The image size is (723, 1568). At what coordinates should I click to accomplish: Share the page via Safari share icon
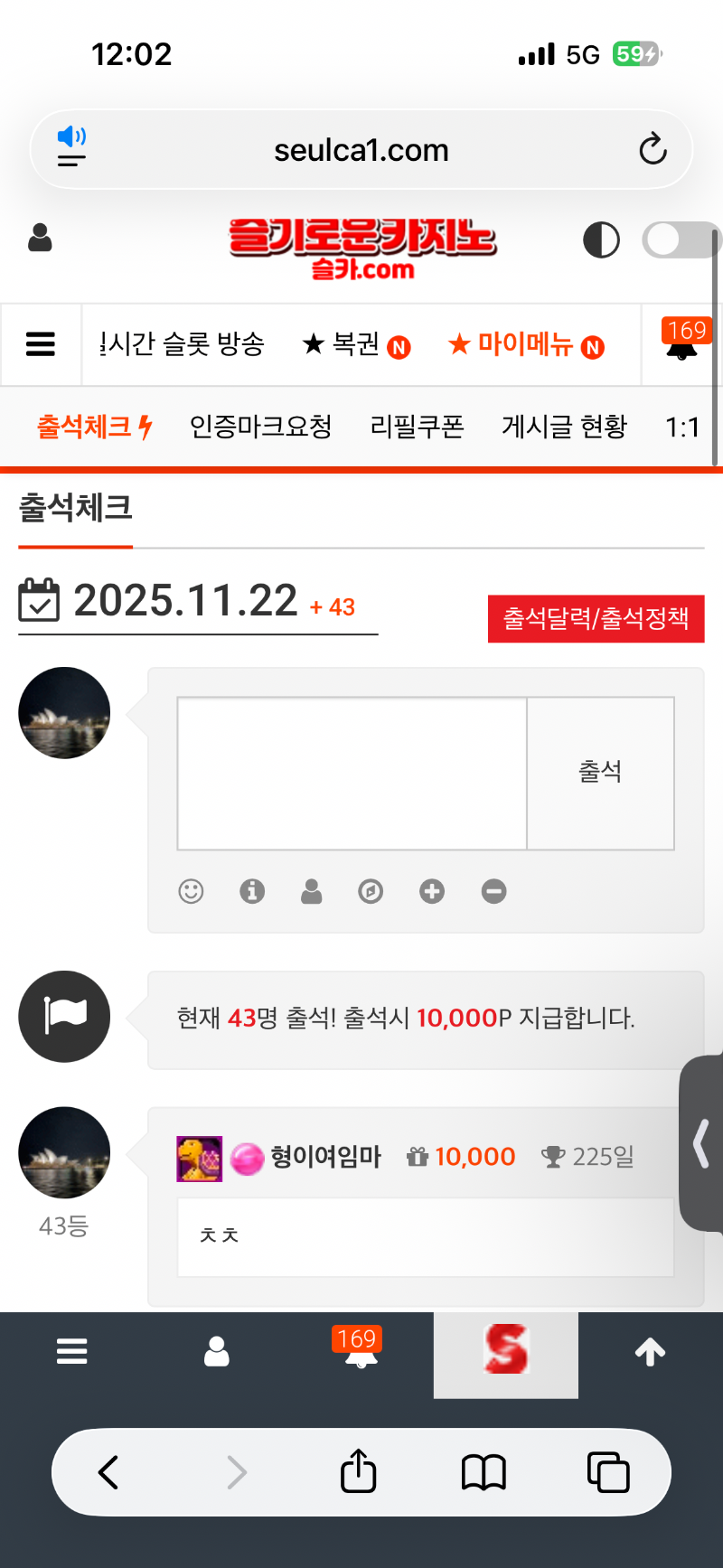pyautogui.click(x=358, y=1470)
